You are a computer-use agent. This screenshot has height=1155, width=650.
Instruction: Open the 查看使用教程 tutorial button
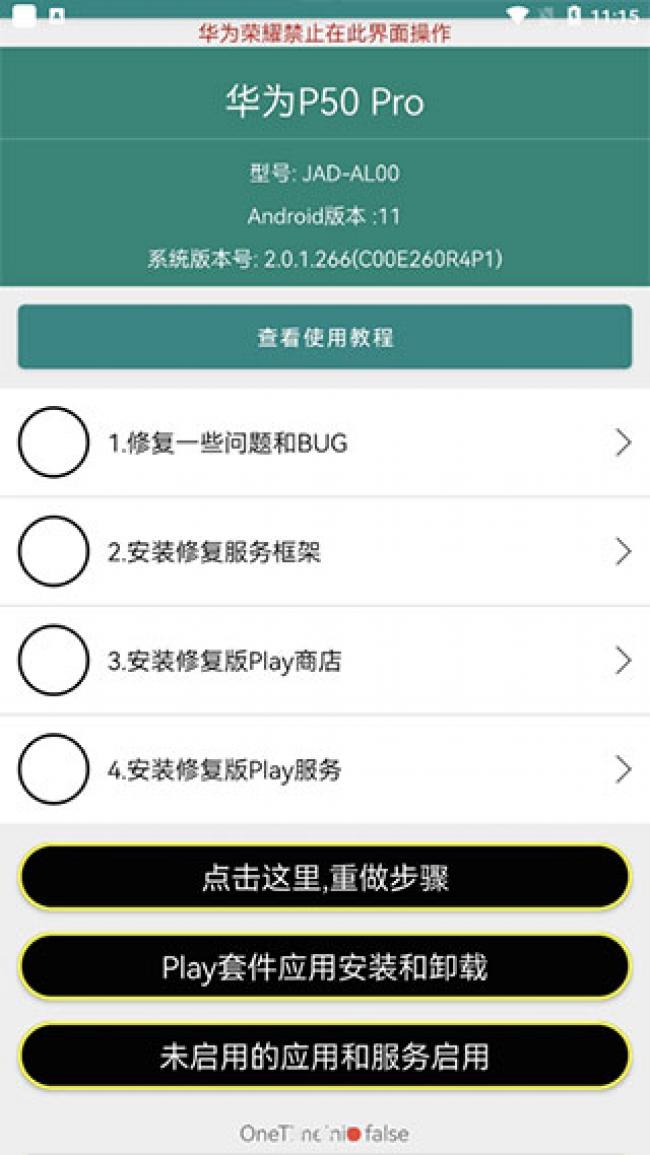[x=325, y=337]
